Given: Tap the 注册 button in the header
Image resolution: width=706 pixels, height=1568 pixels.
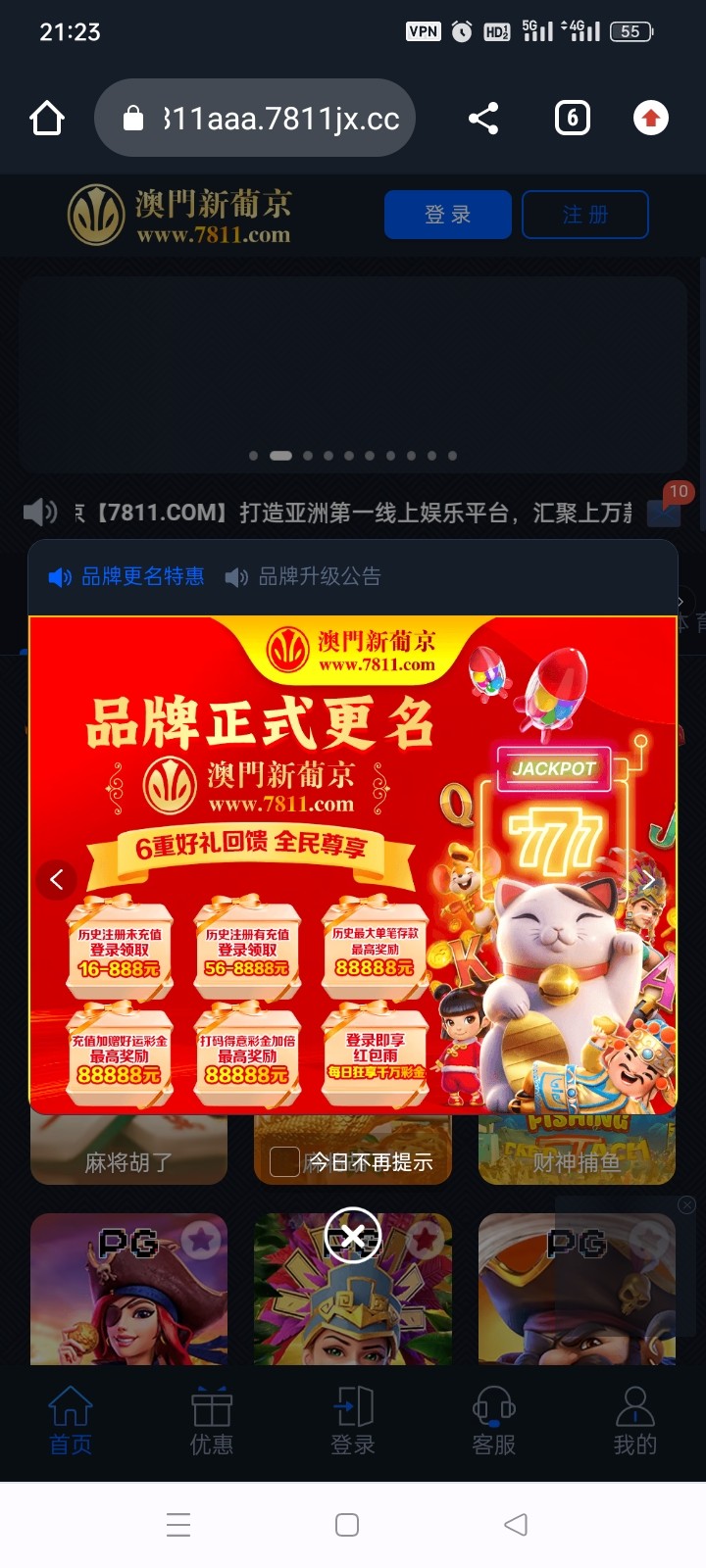Looking at the screenshot, I should click(x=585, y=215).
